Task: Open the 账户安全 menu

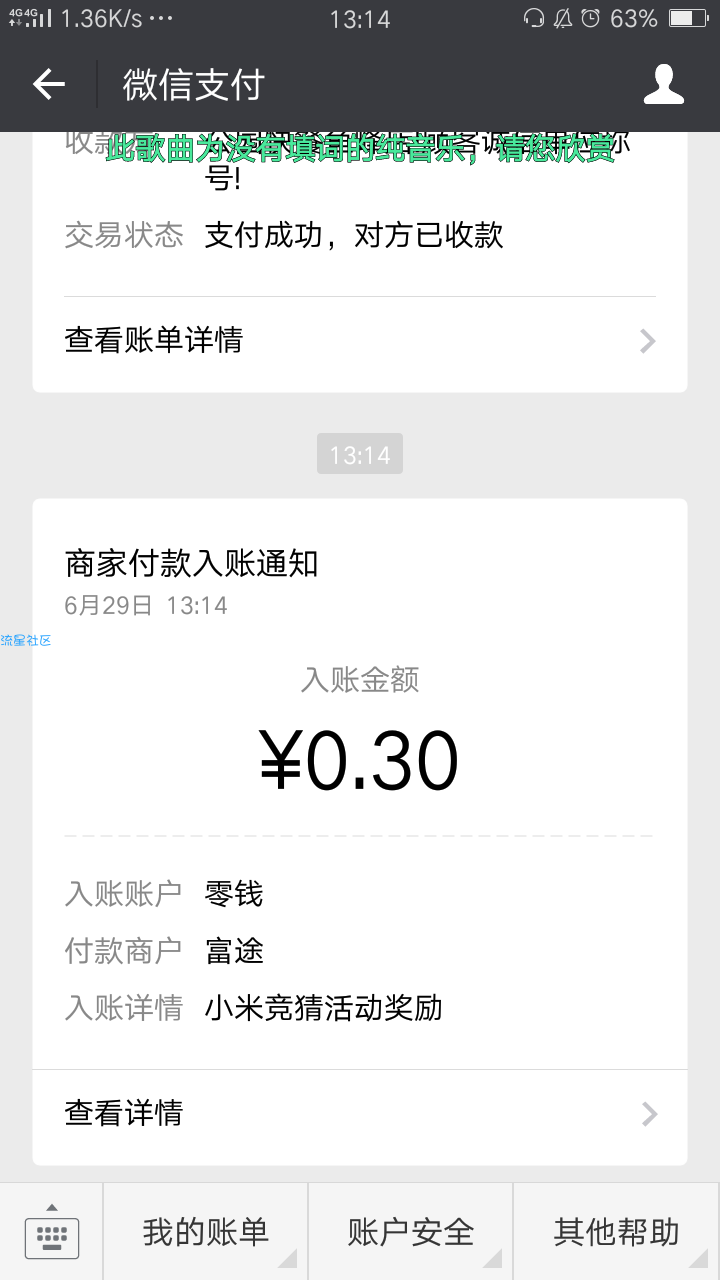Action: coord(411,1232)
